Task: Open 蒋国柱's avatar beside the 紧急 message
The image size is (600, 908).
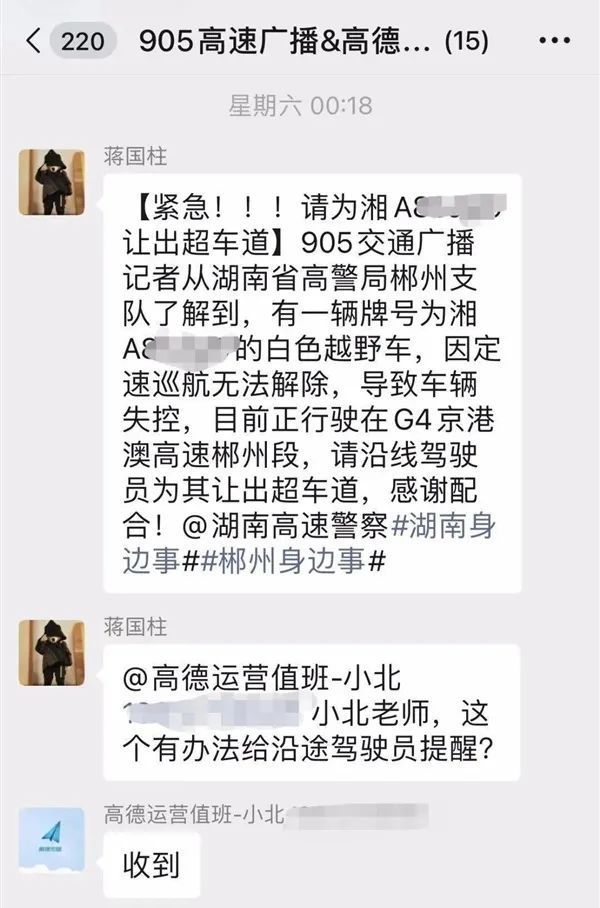Action: (52, 182)
